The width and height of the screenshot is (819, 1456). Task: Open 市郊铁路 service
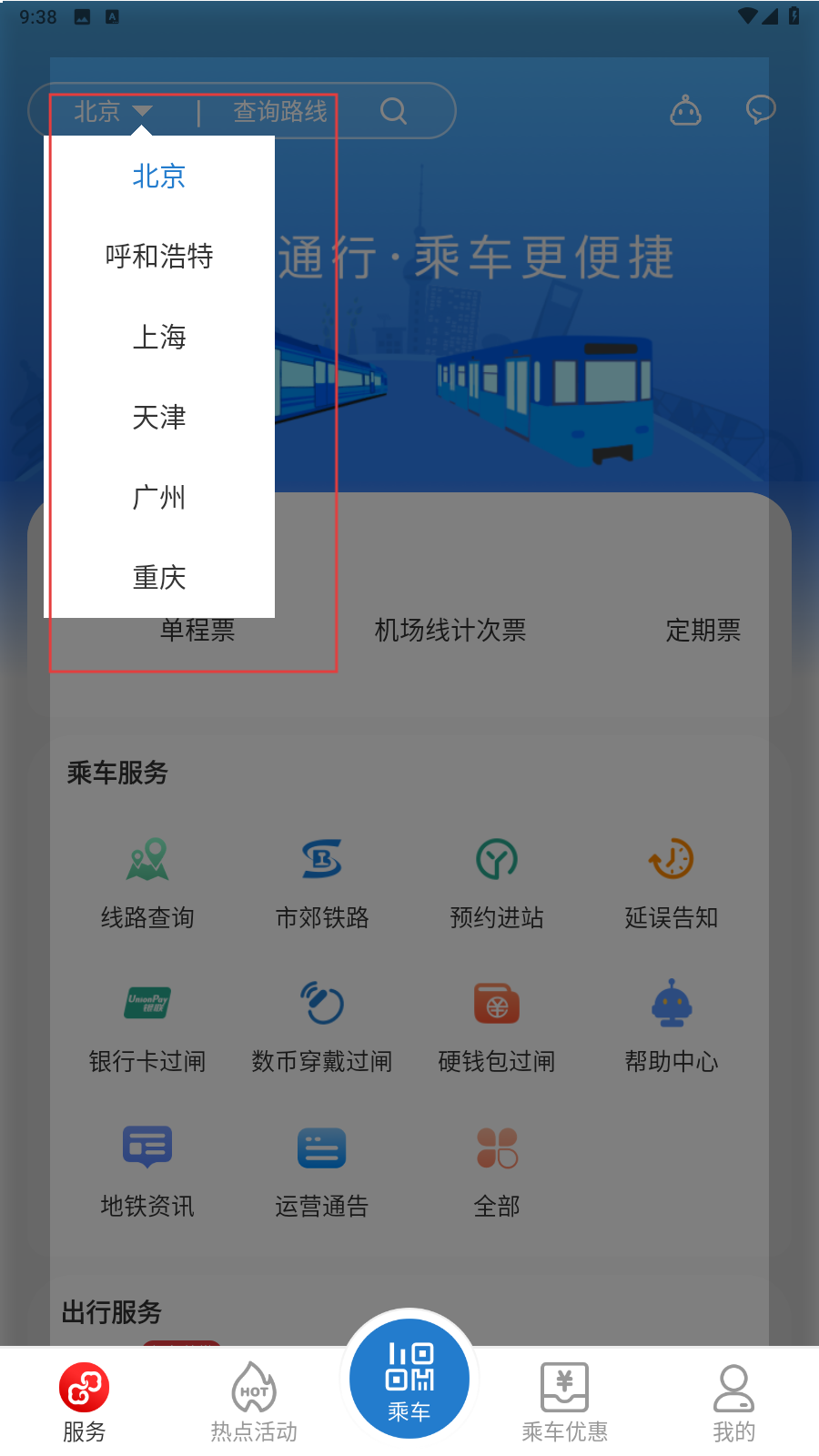[x=322, y=881]
